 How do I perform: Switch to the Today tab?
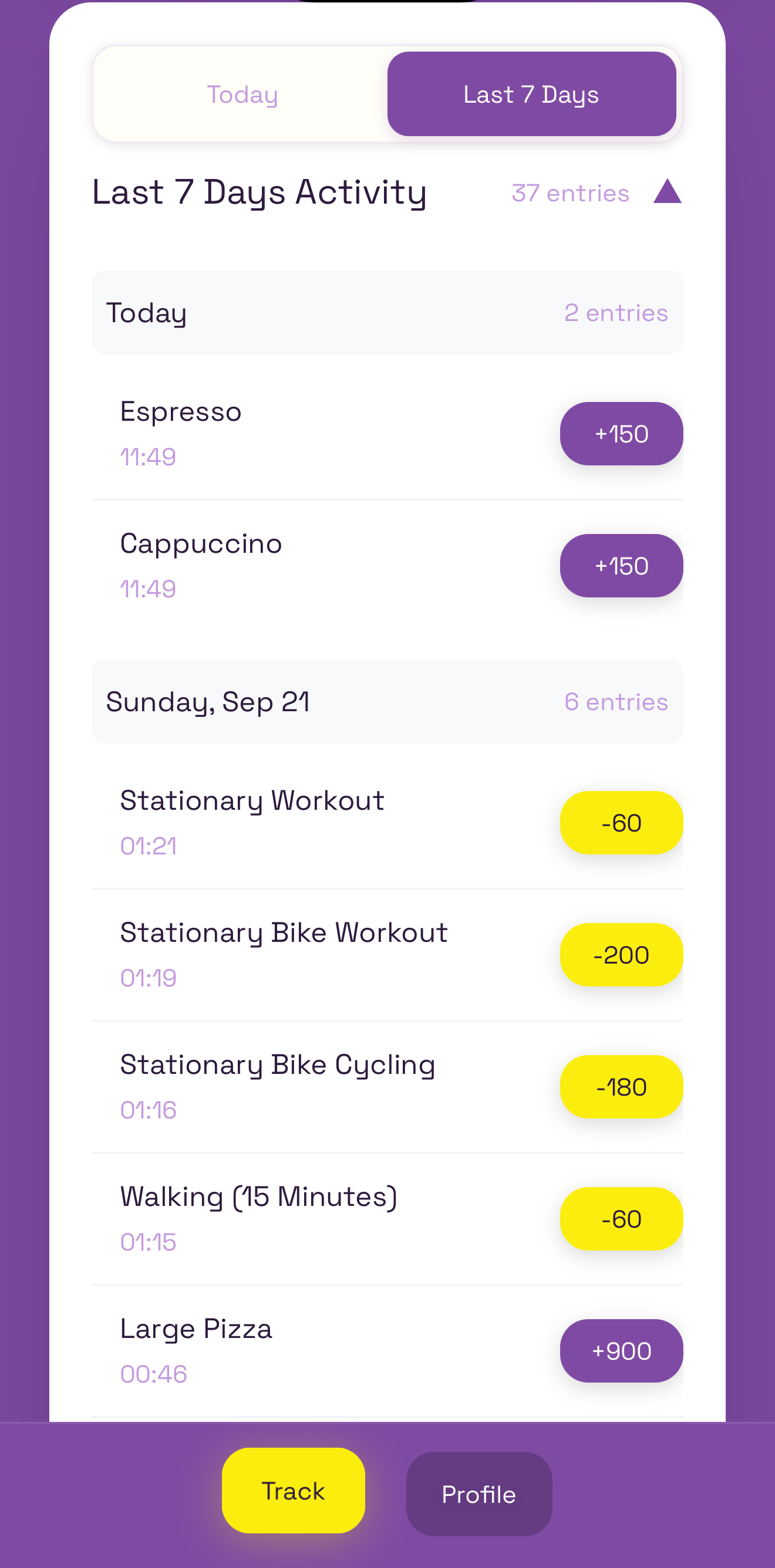point(242,94)
